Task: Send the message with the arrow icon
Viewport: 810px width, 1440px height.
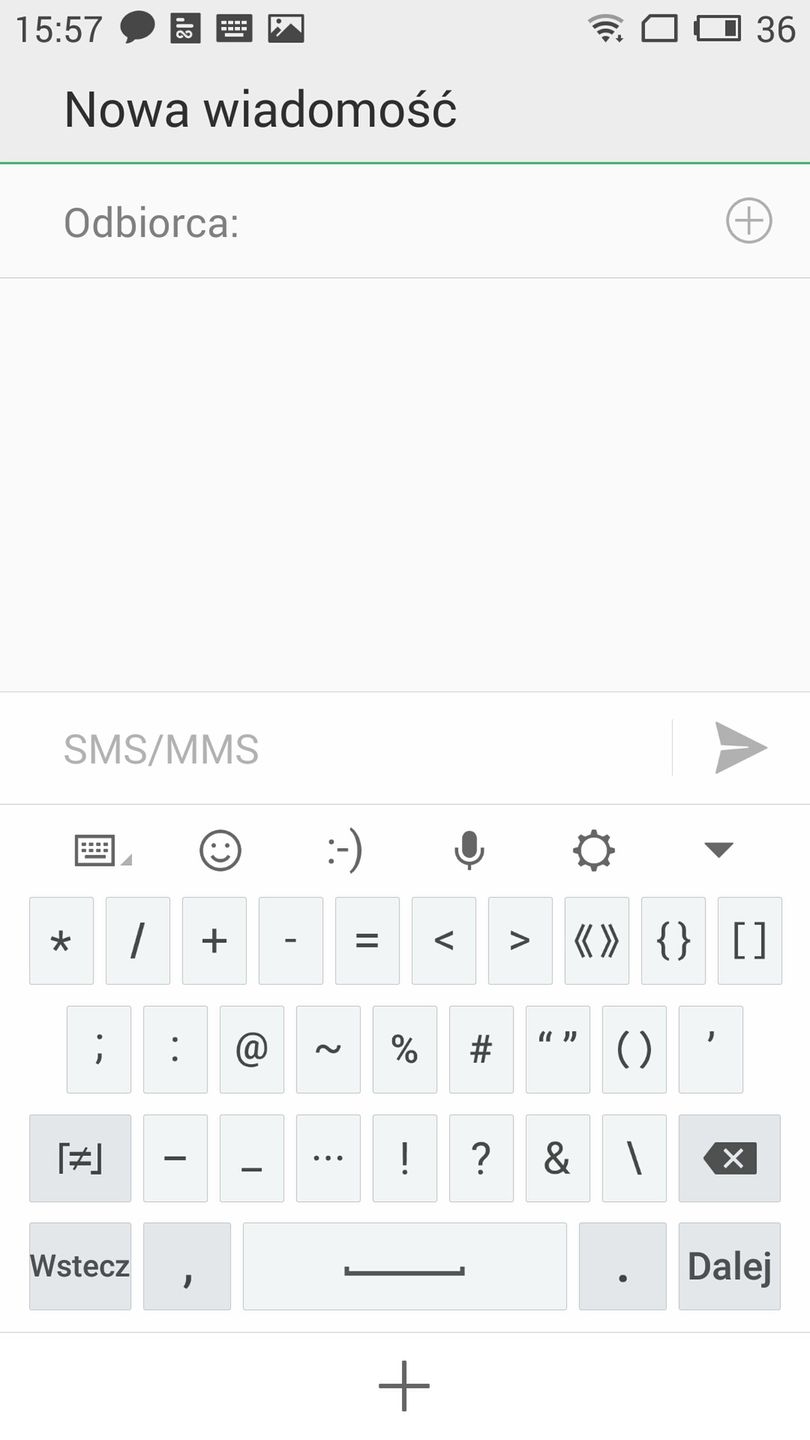Action: pos(740,748)
